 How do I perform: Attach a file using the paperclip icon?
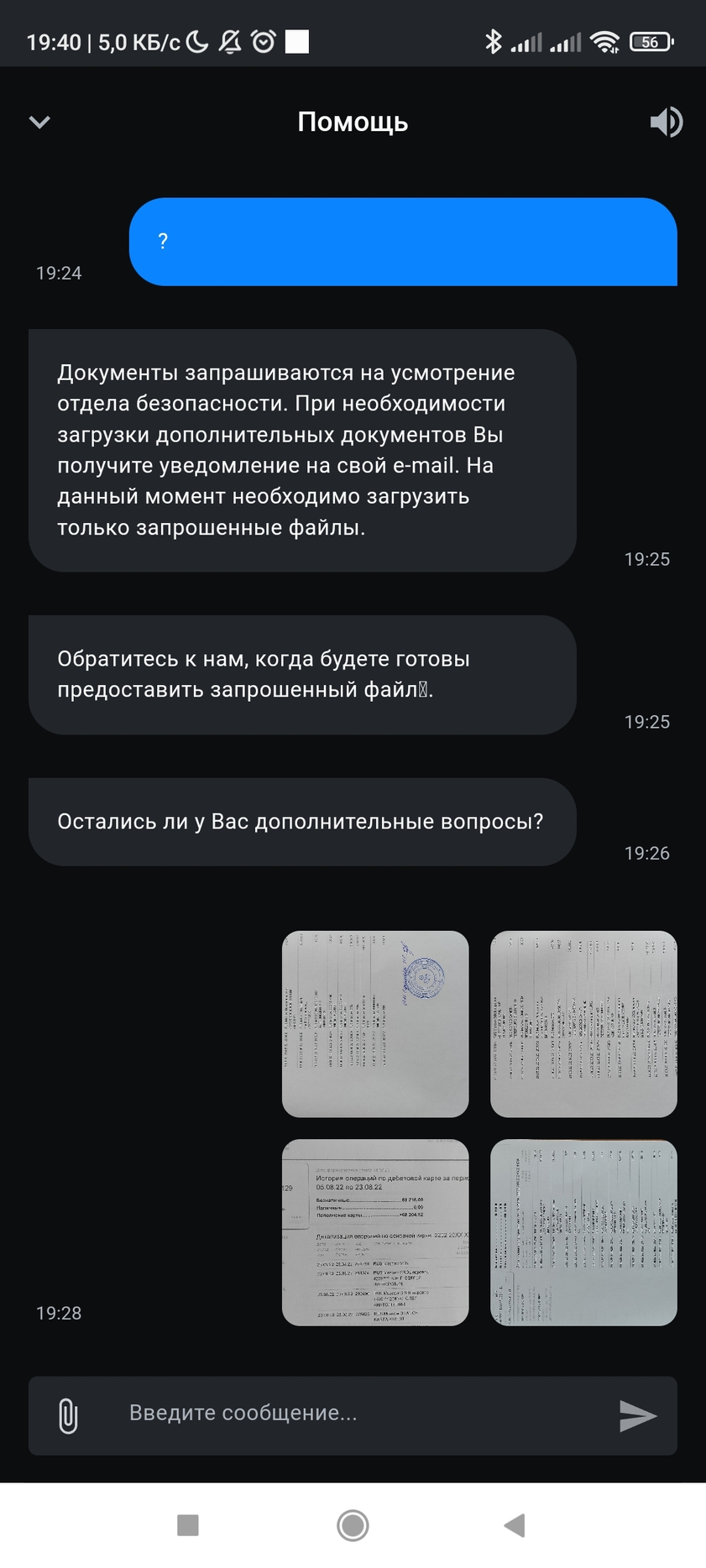click(68, 1415)
